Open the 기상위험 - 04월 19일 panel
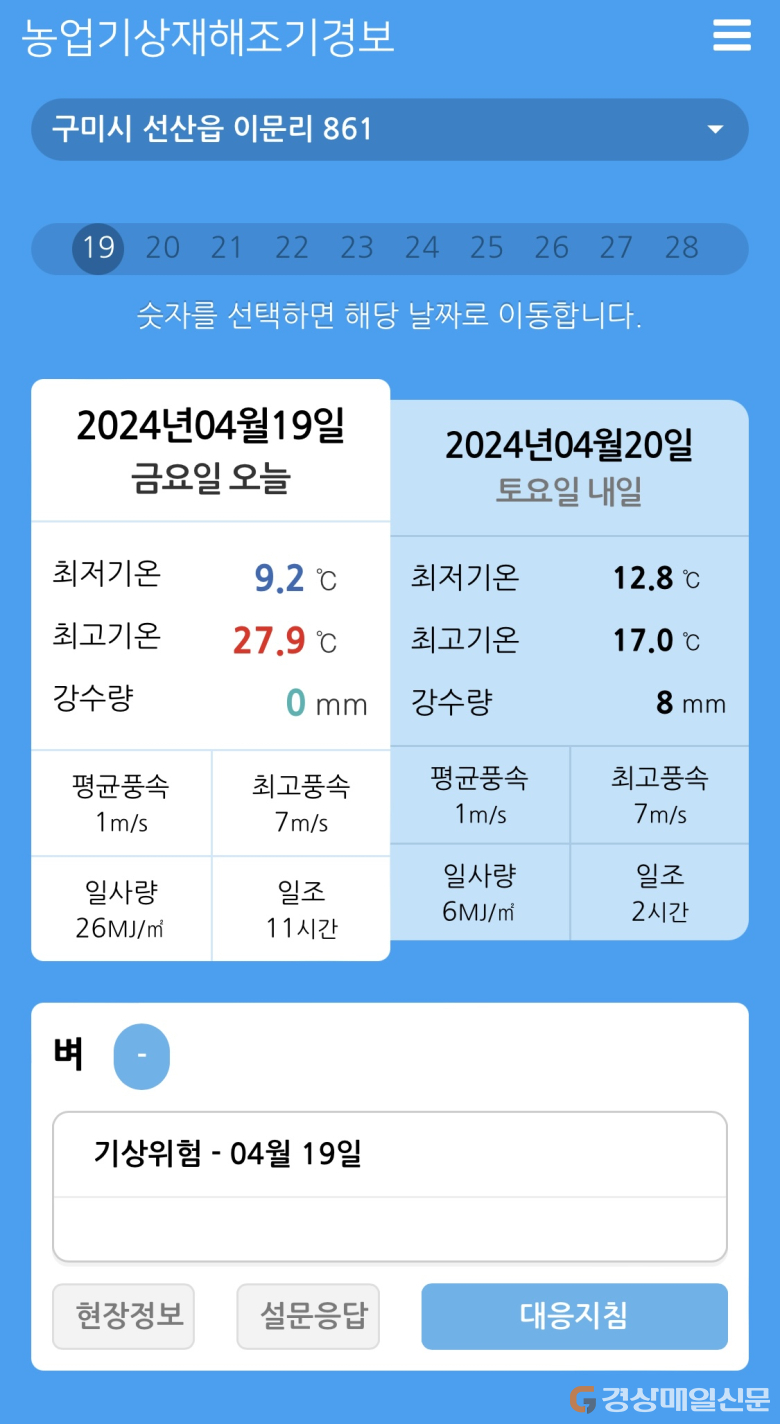This screenshot has height=1424, width=780. click(x=390, y=1155)
